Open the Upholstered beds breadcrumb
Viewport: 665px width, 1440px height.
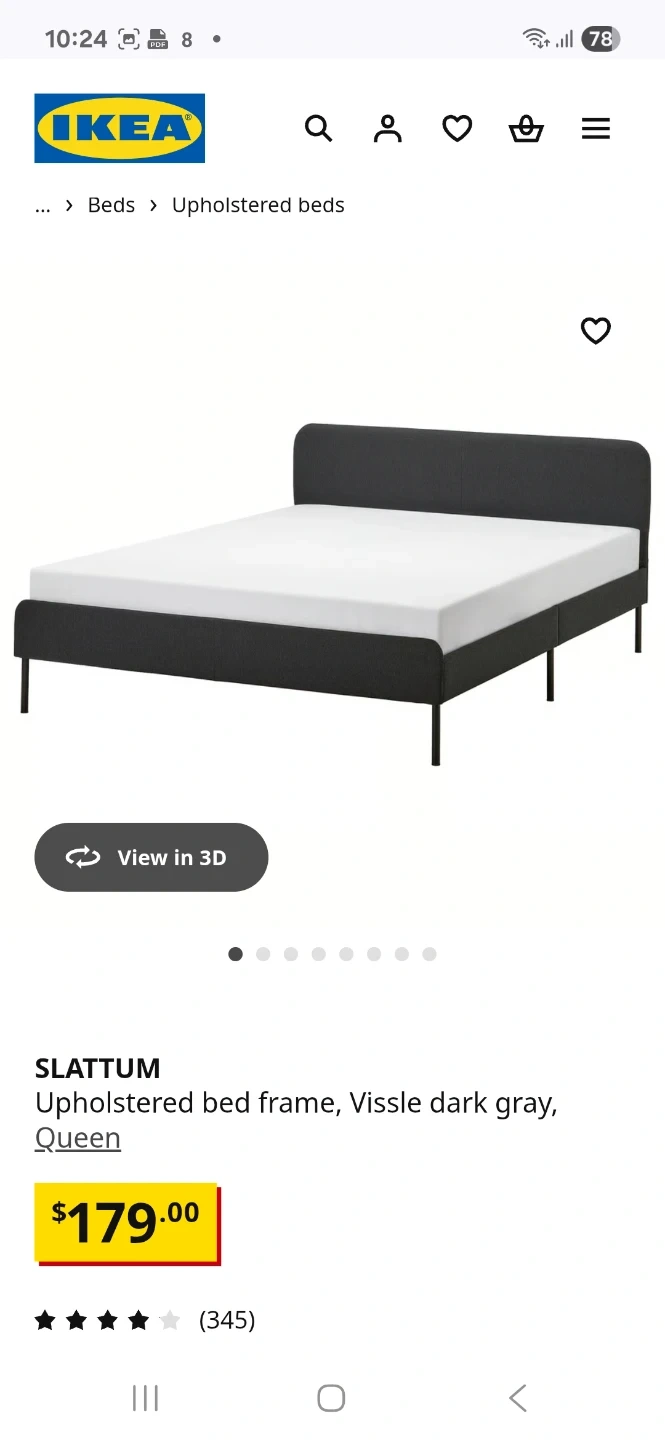pyautogui.click(x=258, y=205)
